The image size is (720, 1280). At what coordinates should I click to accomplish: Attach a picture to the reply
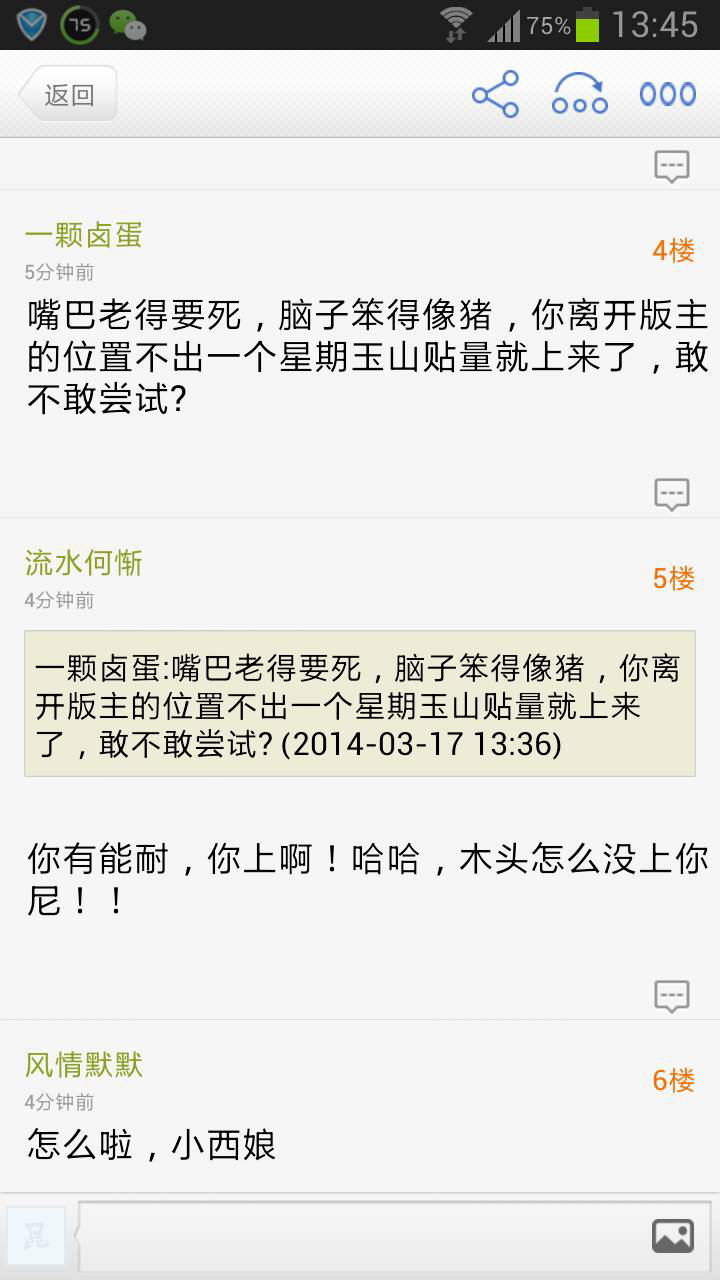(673, 1236)
